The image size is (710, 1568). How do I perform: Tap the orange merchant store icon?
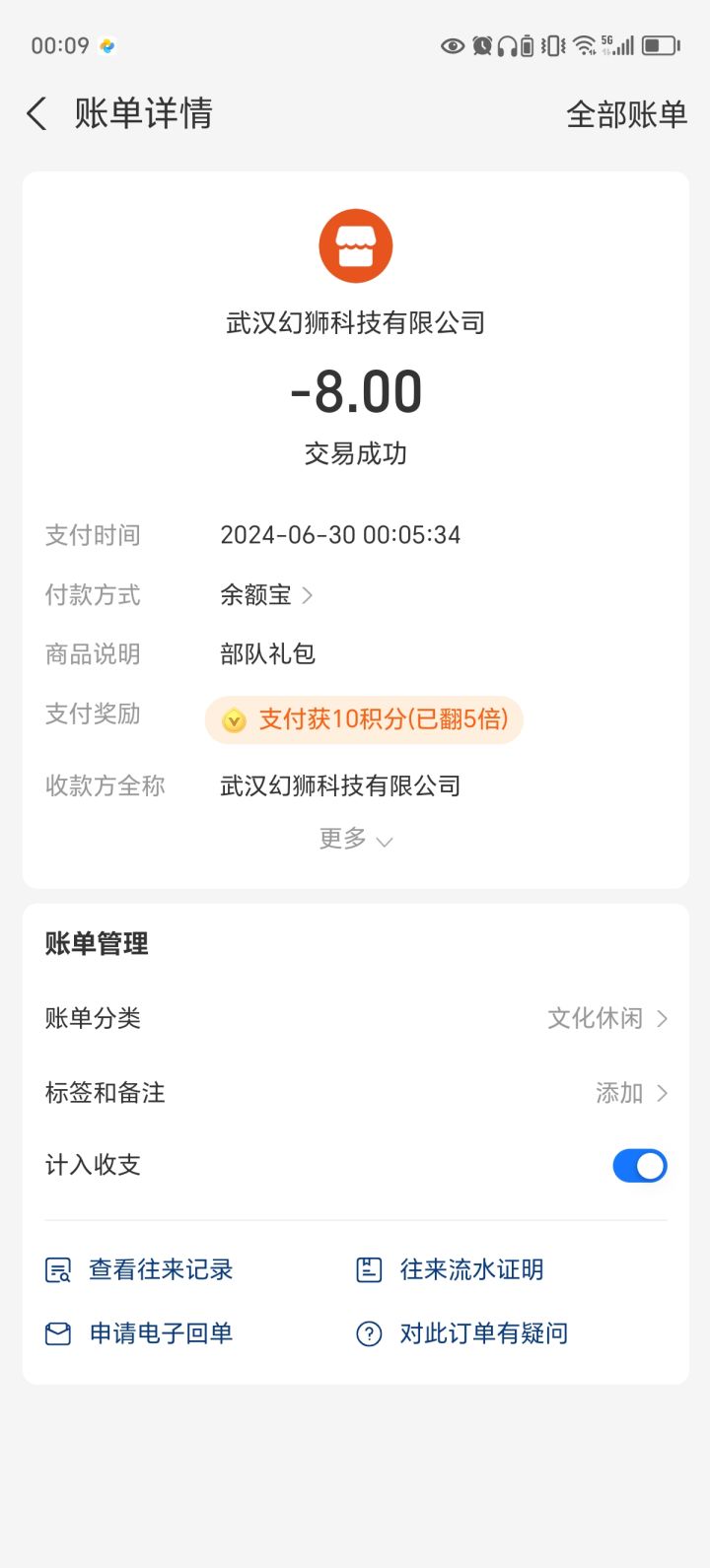(356, 246)
